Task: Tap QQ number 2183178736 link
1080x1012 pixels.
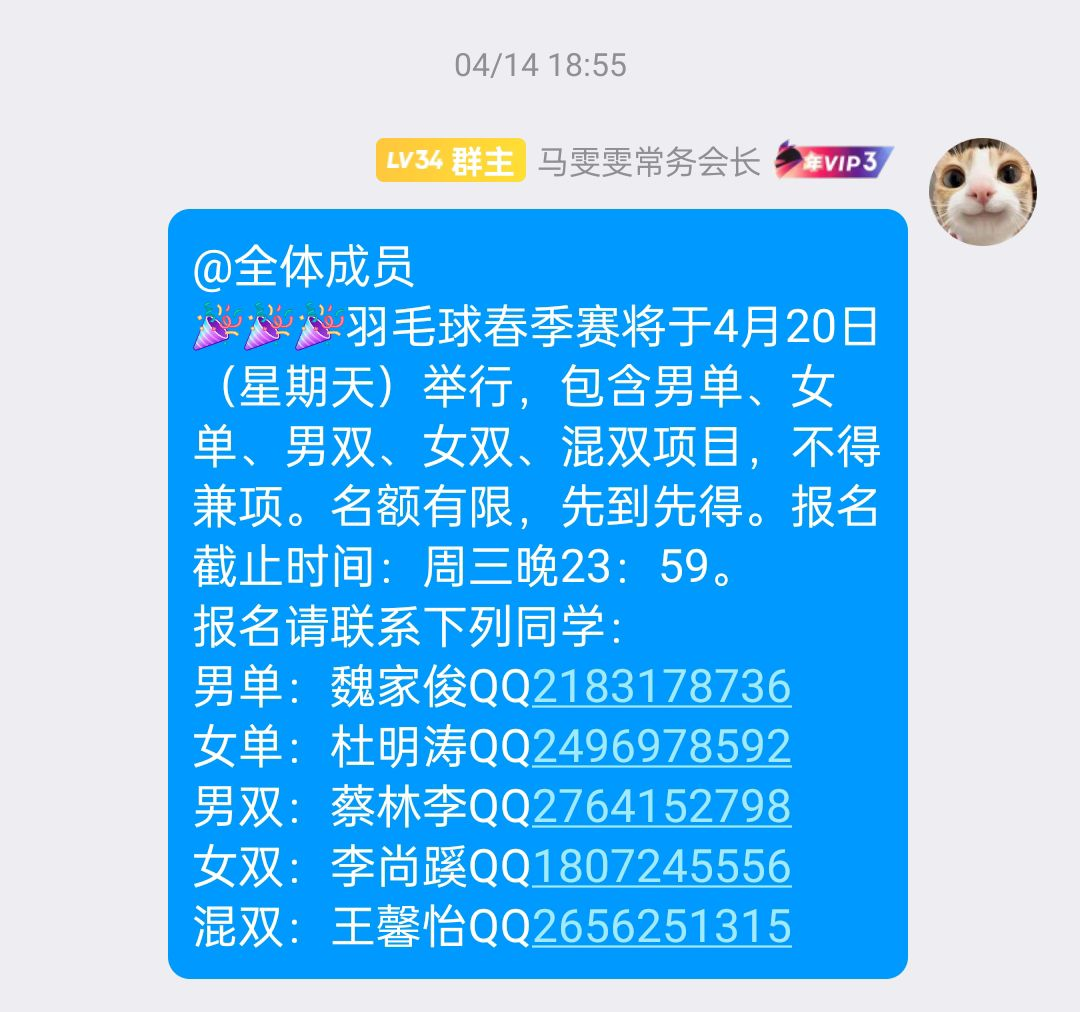Action: (x=661, y=688)
